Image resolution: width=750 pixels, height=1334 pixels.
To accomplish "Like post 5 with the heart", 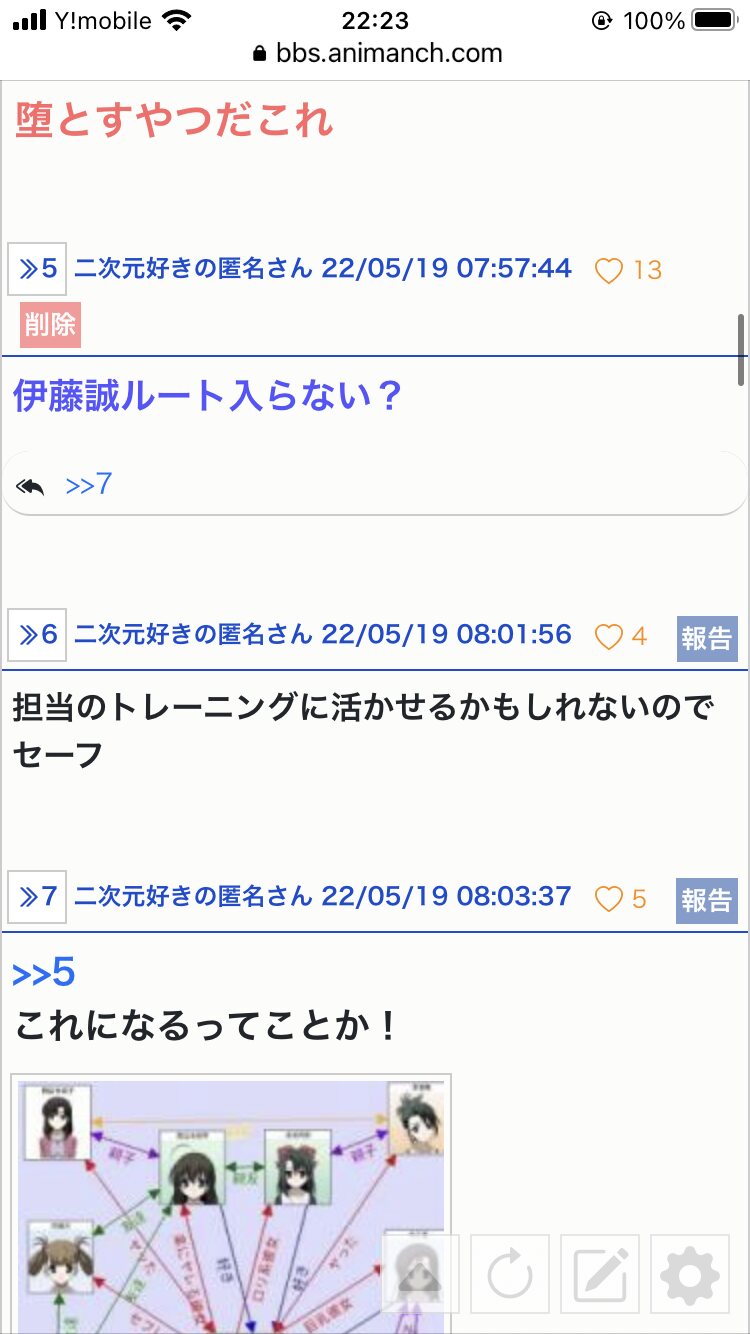I will [609, 271].
